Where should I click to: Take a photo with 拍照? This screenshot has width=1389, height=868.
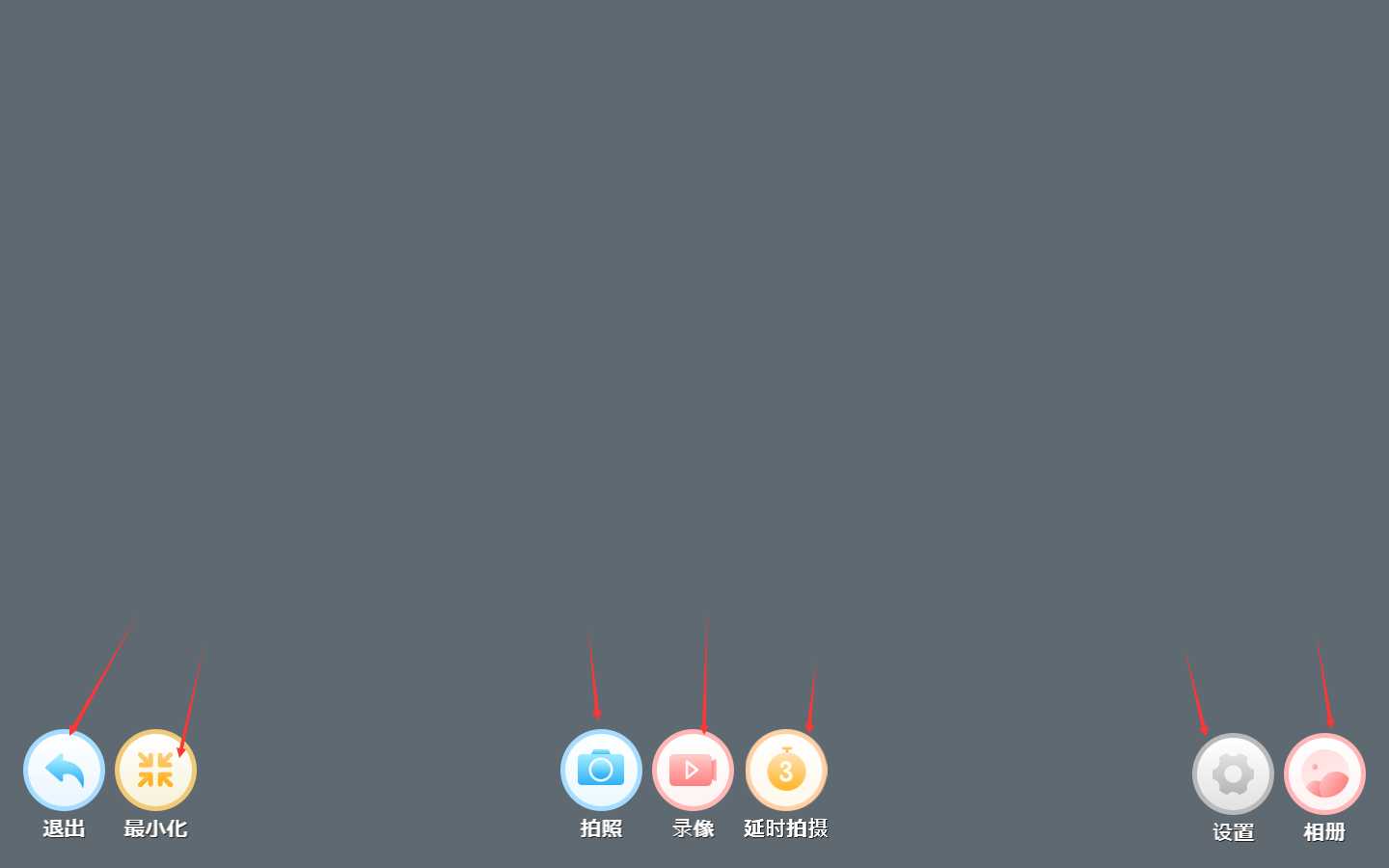601,771
